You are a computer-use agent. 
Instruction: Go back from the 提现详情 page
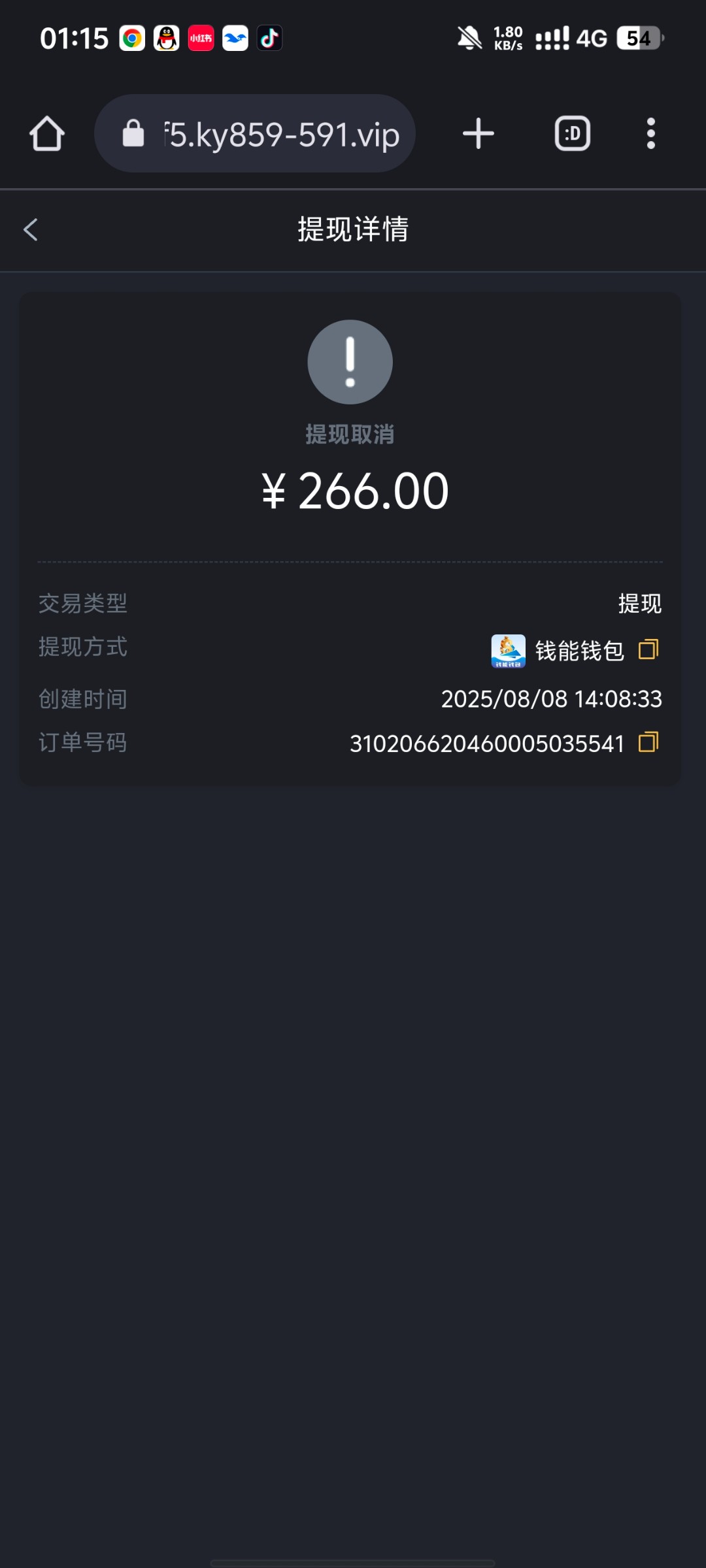pyautogui.click(x=31, y=229)
